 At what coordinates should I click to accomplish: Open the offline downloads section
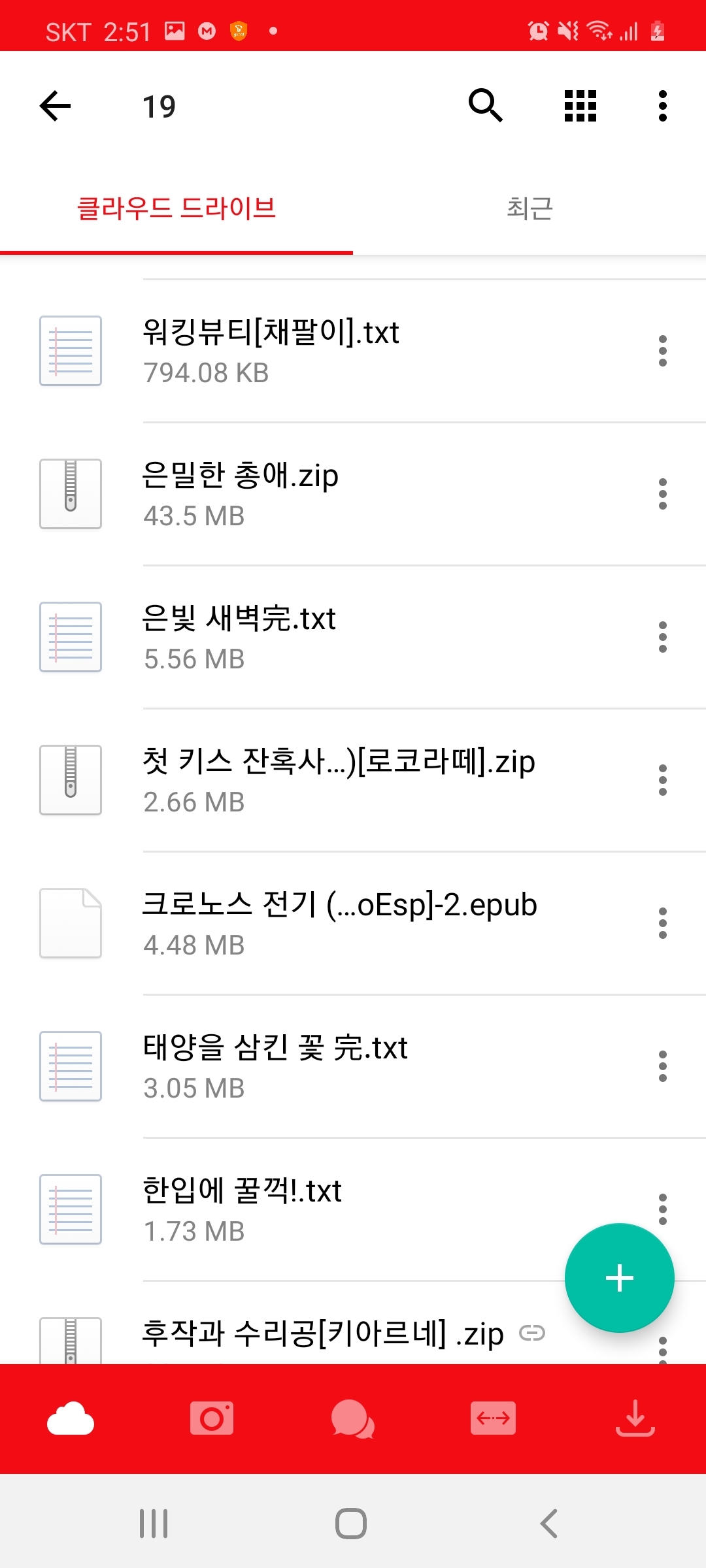point(635,1418)
